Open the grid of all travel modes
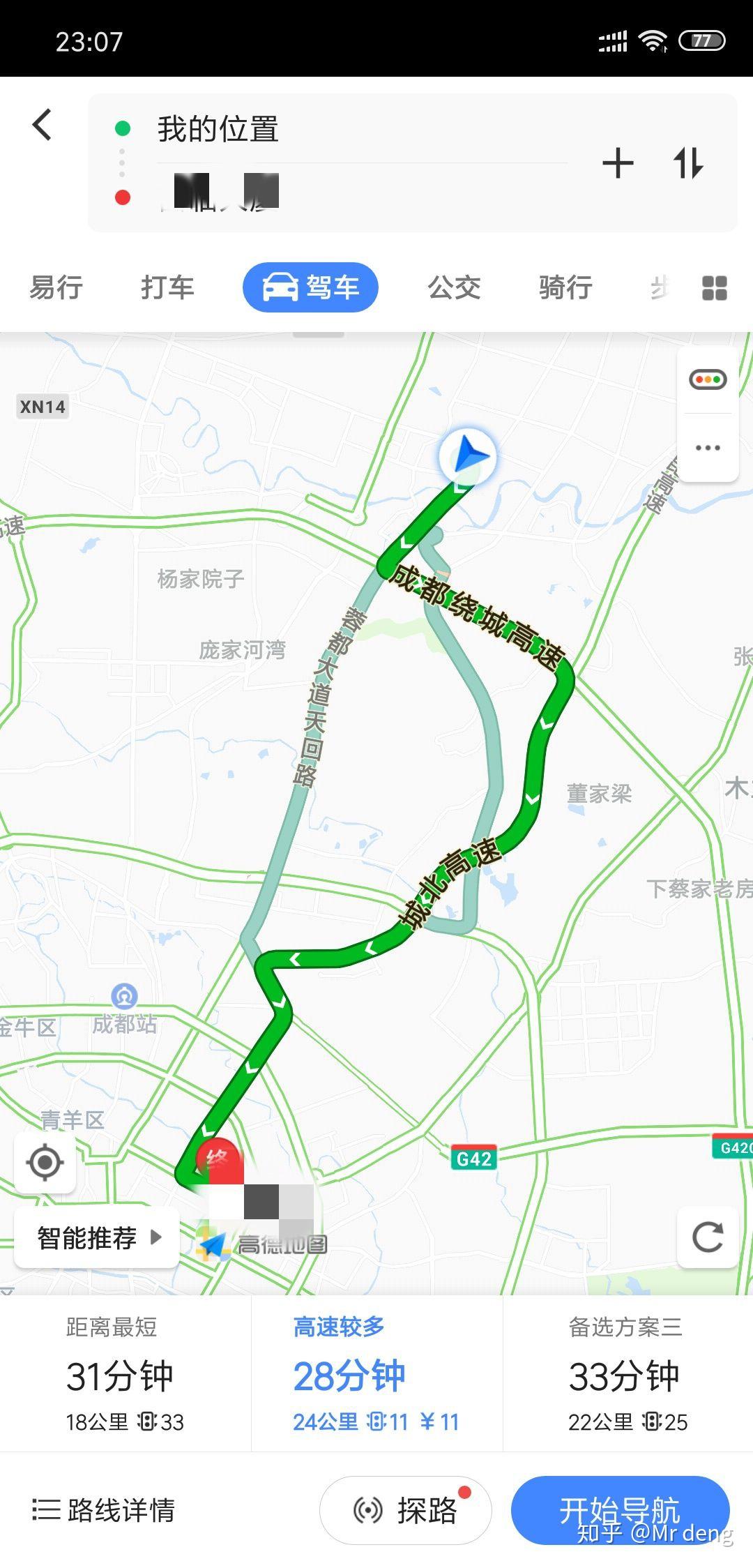 tap(714, 287)
